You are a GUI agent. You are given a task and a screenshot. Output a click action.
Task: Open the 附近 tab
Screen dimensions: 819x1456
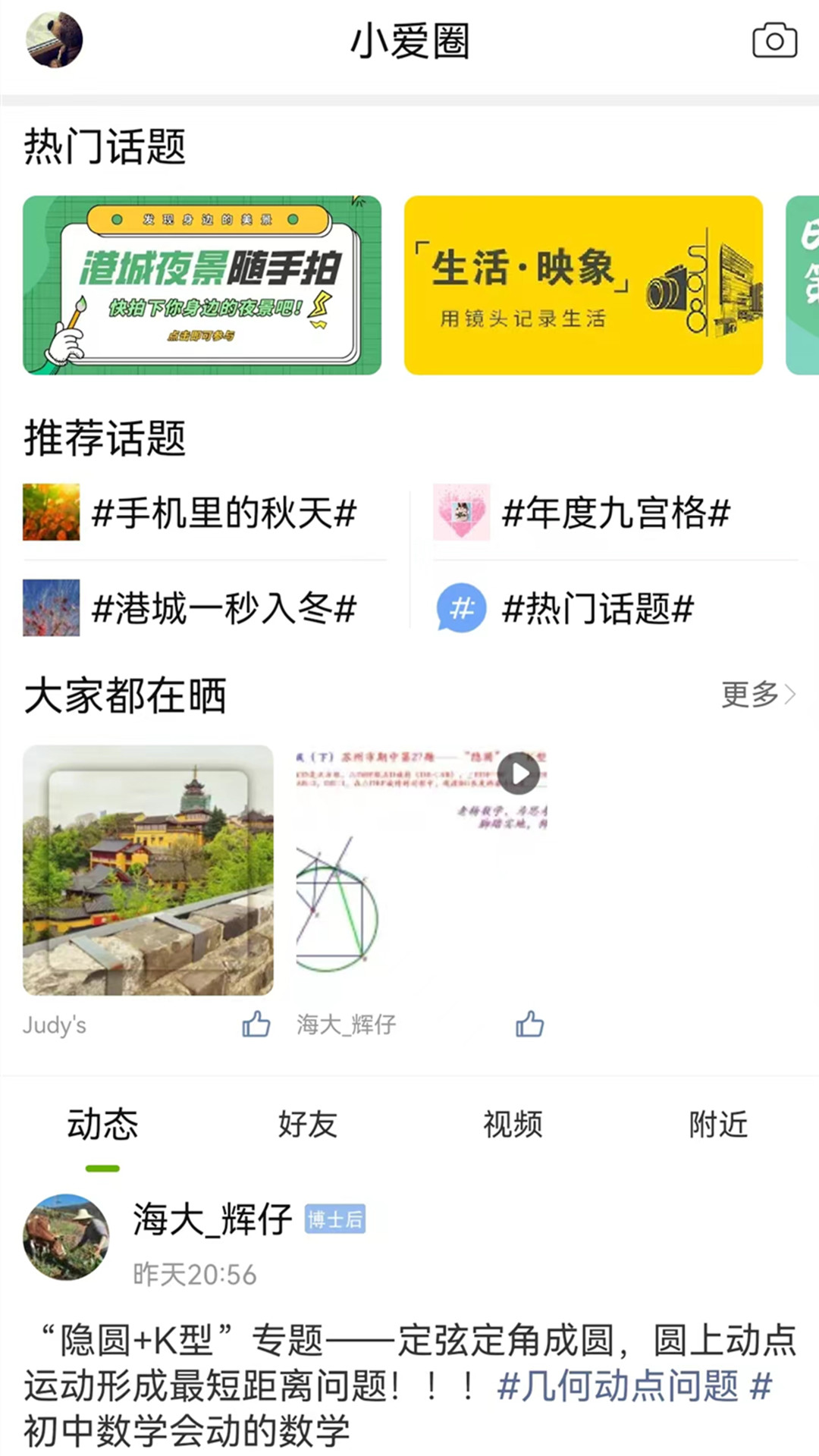tap(717, 1125)
